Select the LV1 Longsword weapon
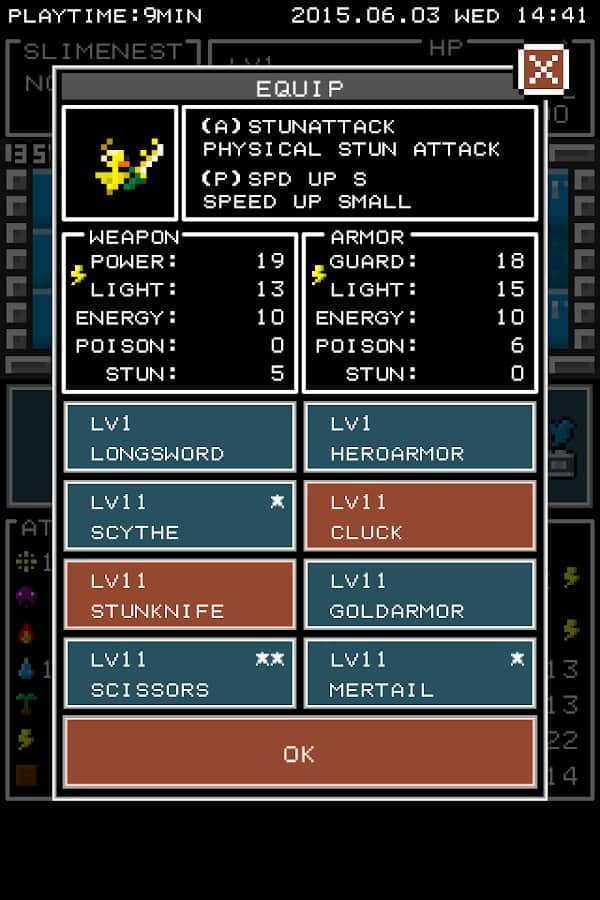The image size is (600, 900). [180, 437]
